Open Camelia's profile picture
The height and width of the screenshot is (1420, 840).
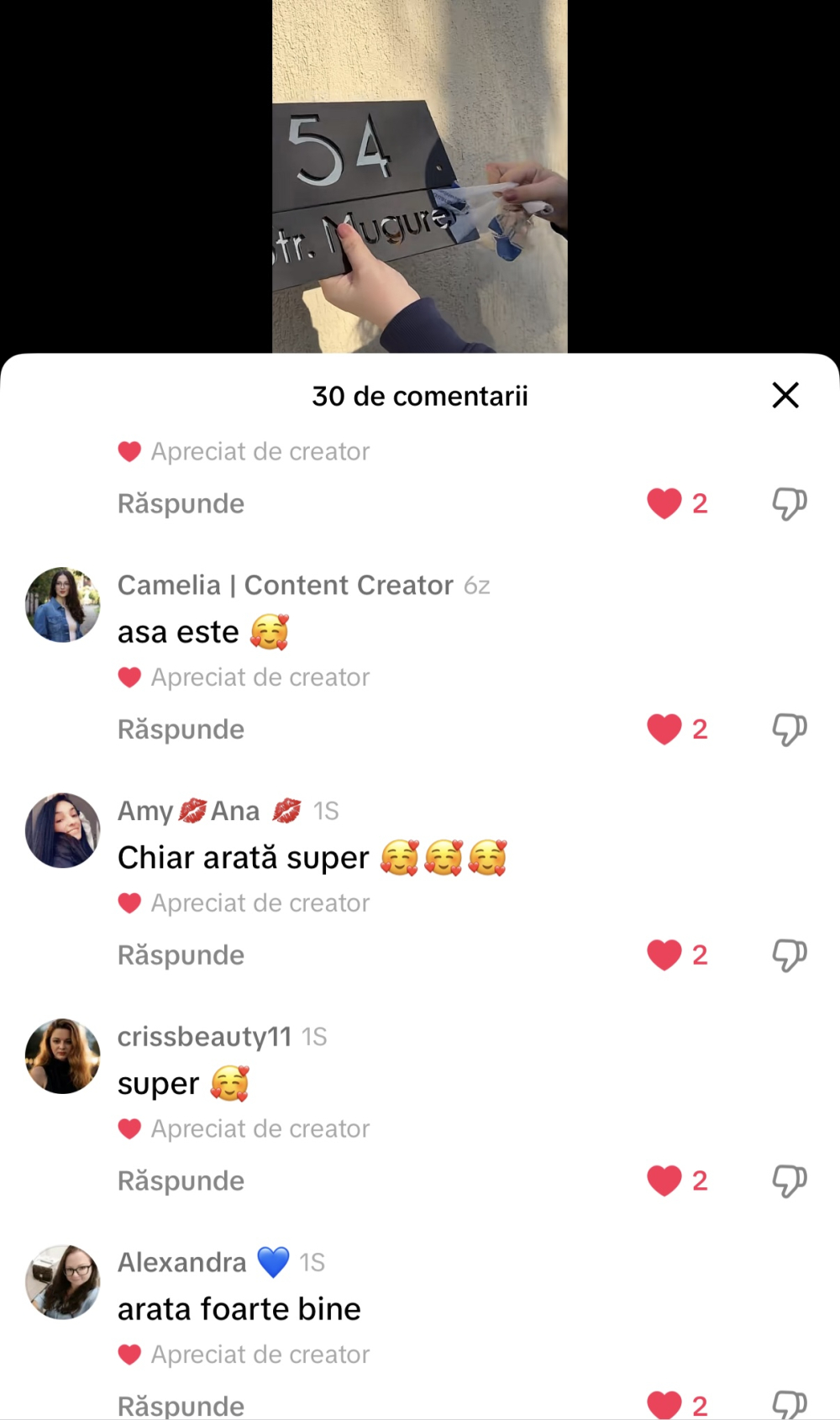[63, 605]
